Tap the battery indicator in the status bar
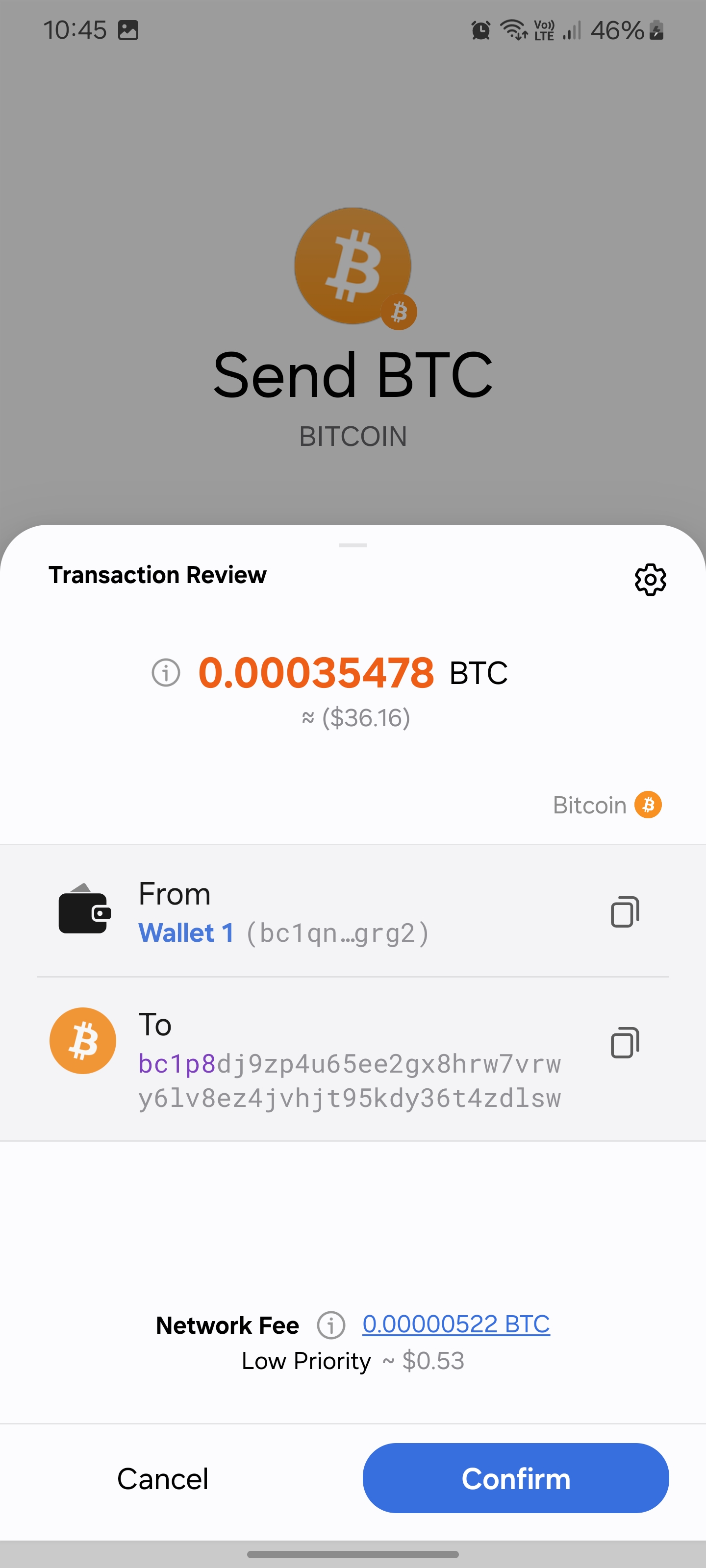The image size is (706, 1568). point(656,30)
